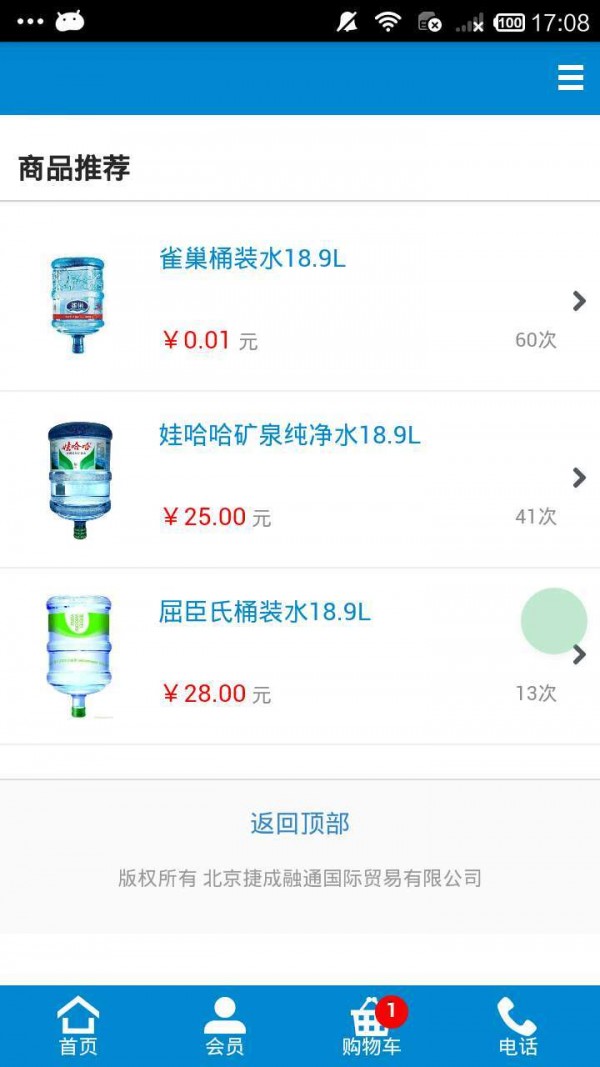Switch to the 会员 tab
The width and height of the screenshot is (600, 1067).
tap(225, 1026)
